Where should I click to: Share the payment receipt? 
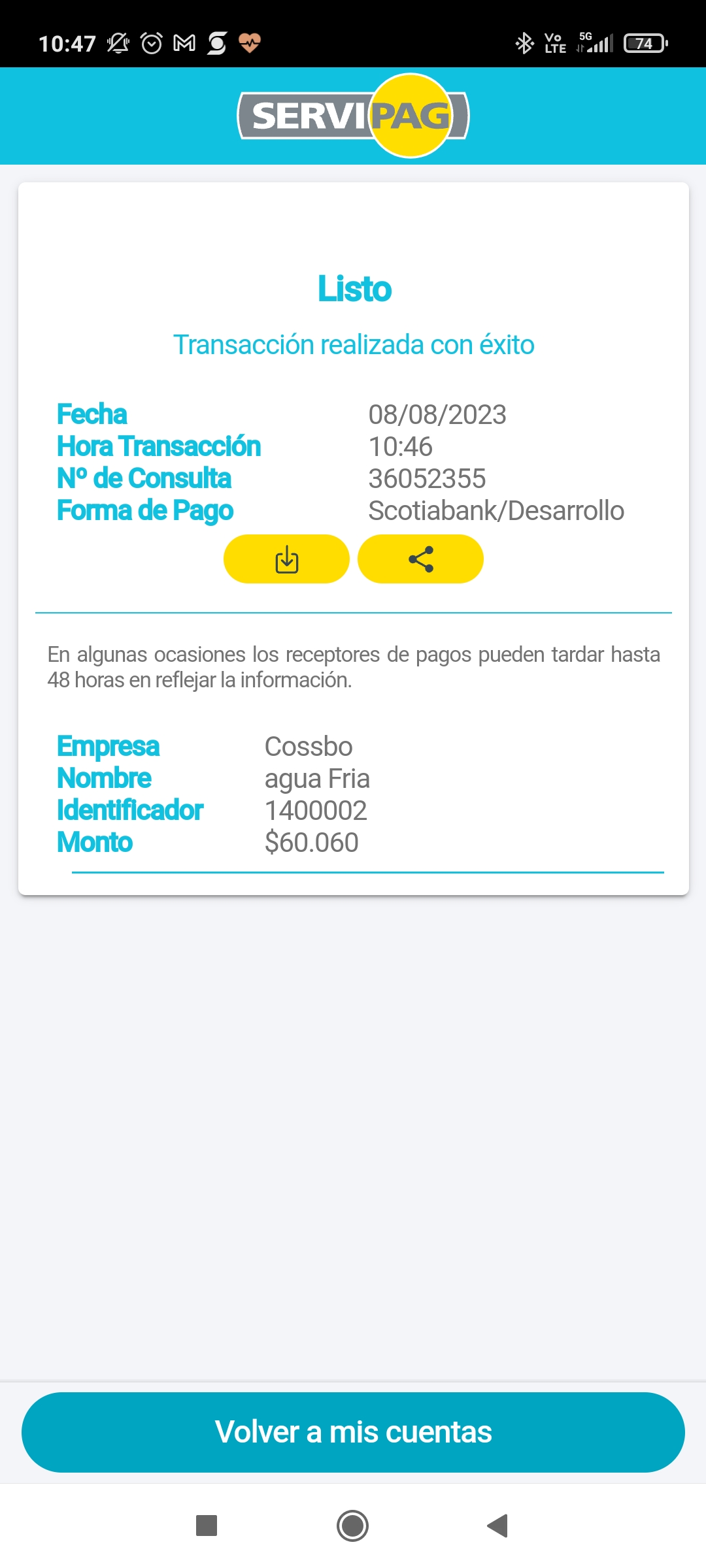[x=420, y=559]
